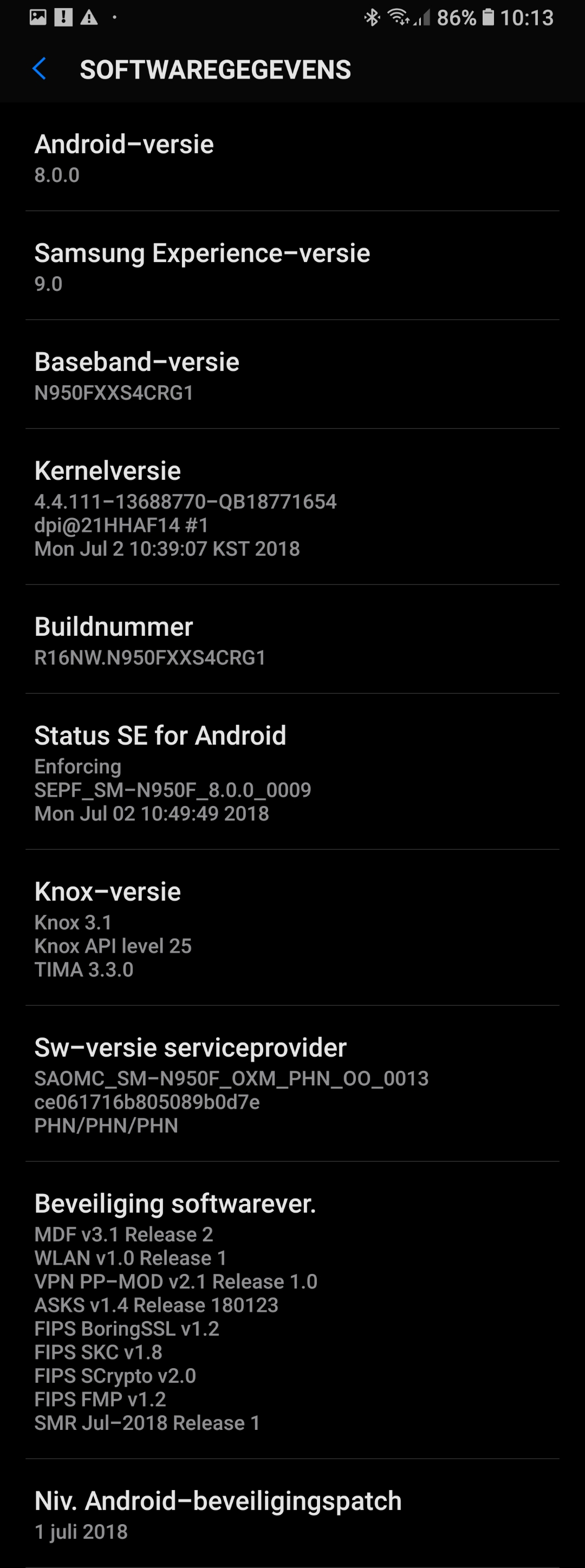This screenshot has width=585, height=1568.
Task: Tap the Android-versie row
Action: [292, 158]
